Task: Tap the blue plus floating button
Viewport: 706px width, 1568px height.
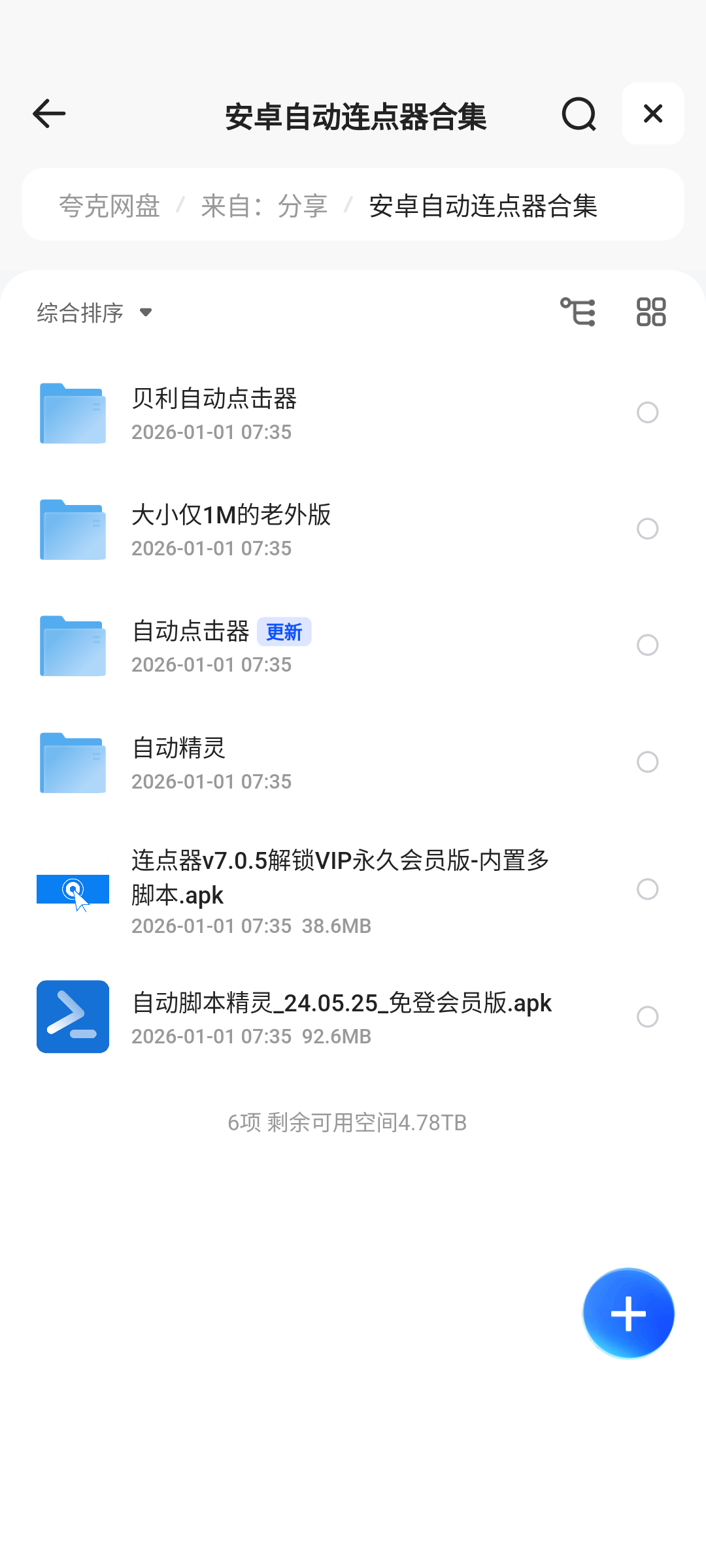Action: click(x=628, y=1313)
